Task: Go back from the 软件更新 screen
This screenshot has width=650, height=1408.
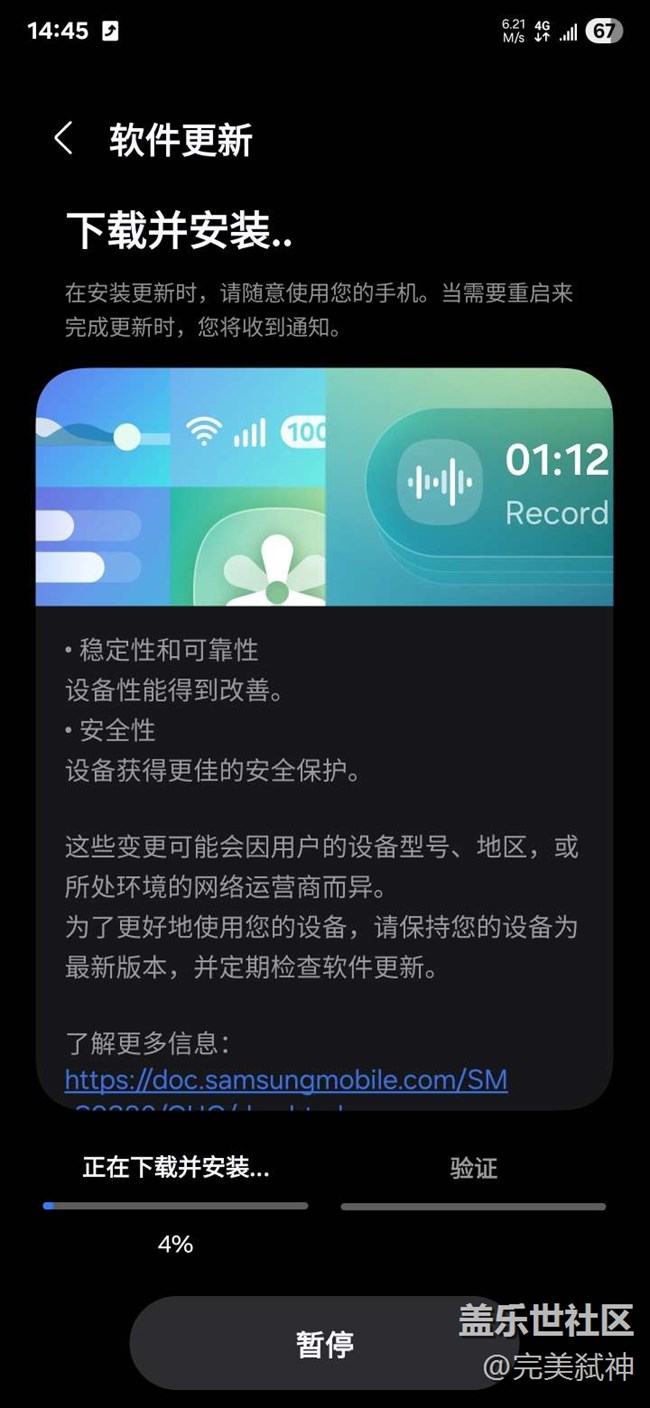Action: (64, 138)
